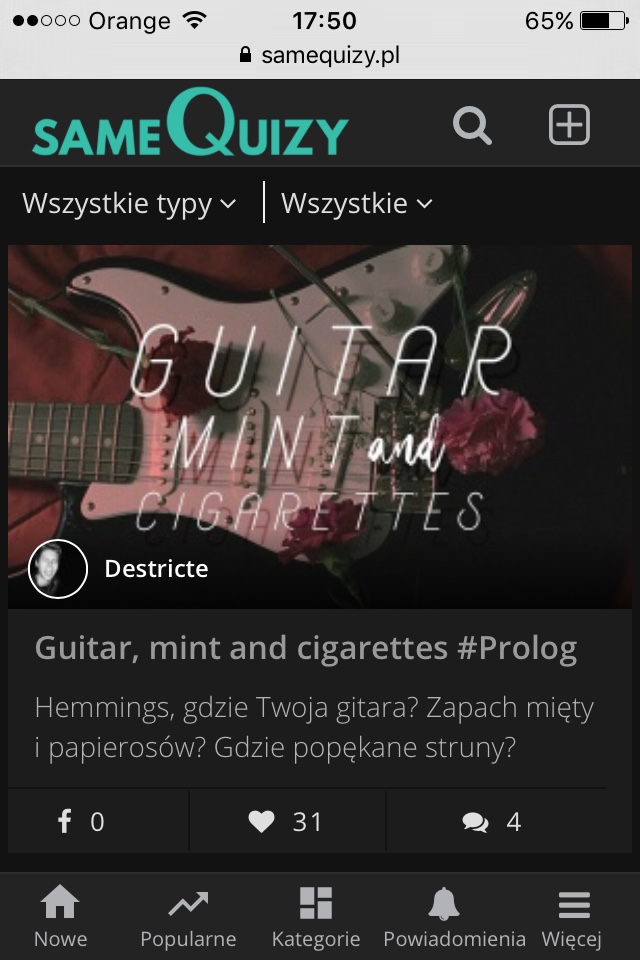Go to the sameQuizy home logo

tap(190, 125)
